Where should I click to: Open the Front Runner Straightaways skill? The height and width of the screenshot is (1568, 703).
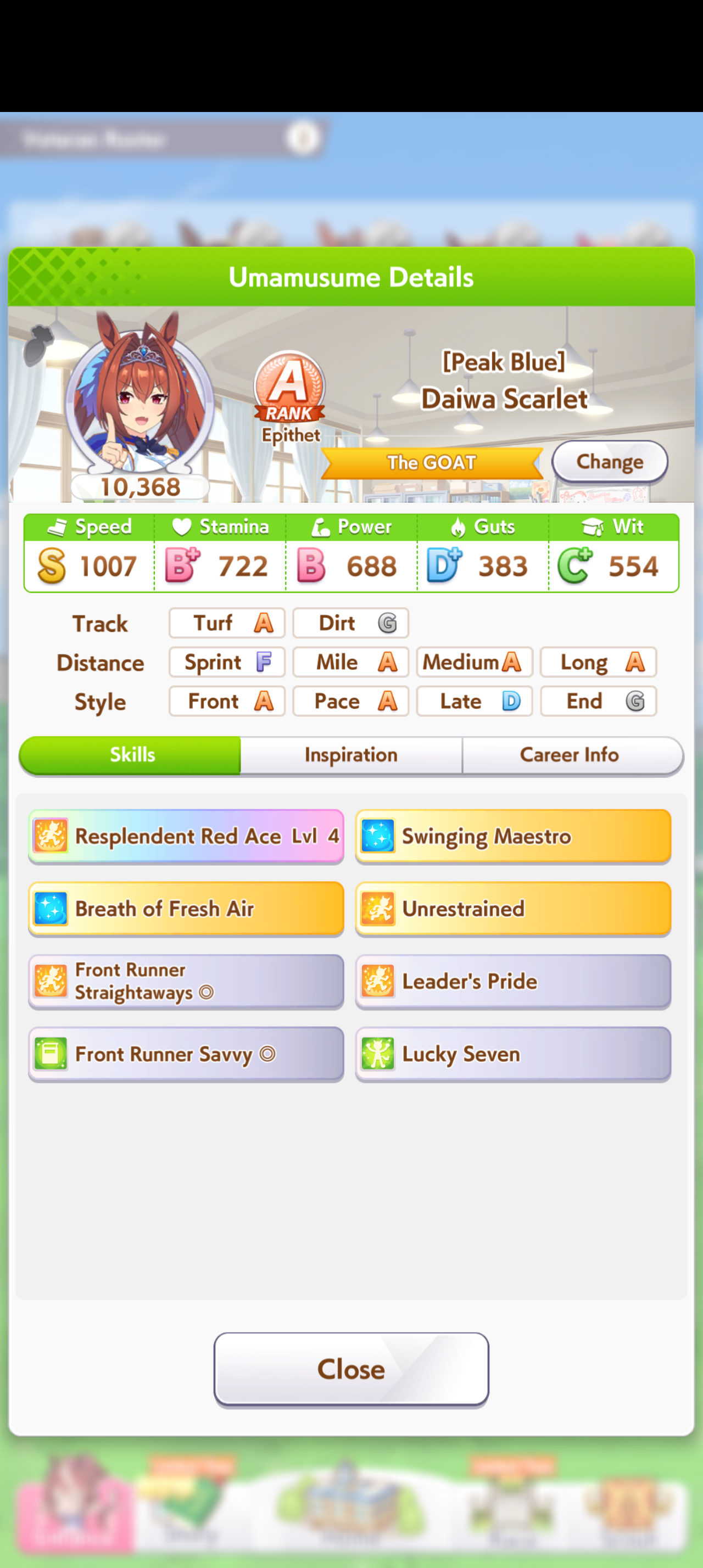coord(186,981)
